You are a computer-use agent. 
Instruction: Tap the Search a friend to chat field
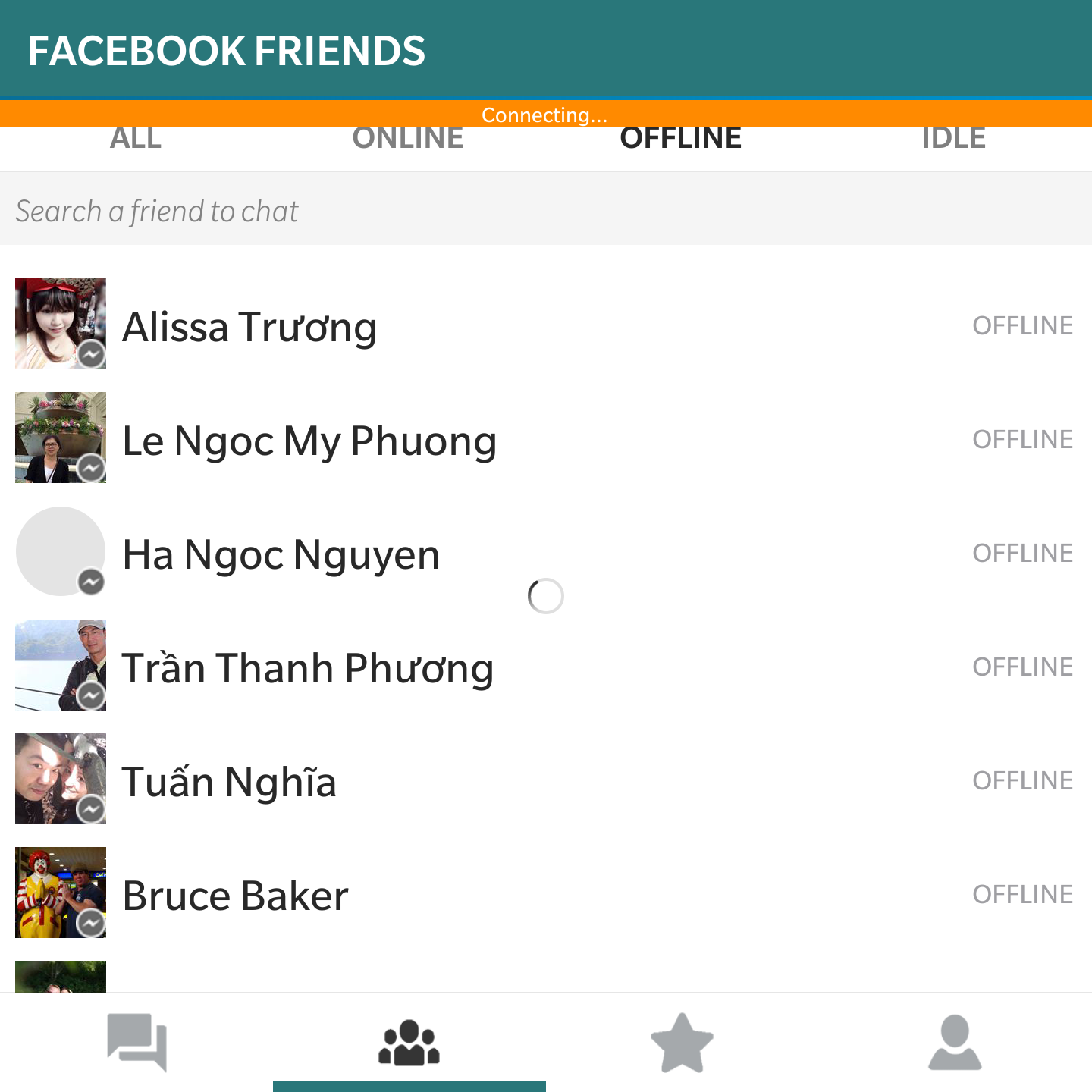point(546,211)
